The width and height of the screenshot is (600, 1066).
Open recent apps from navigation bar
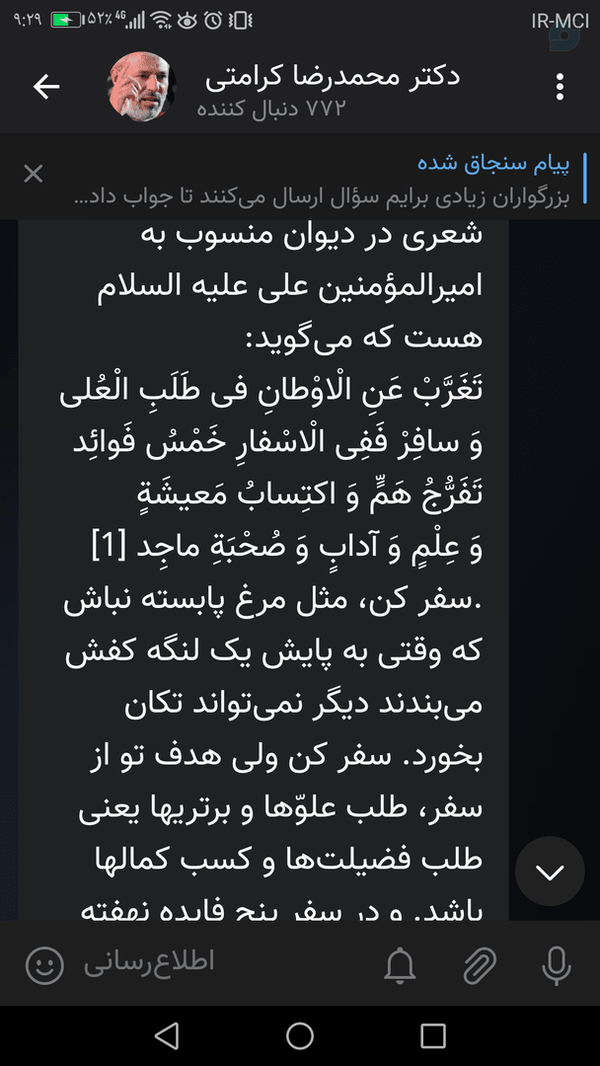tap(433, 1036)
